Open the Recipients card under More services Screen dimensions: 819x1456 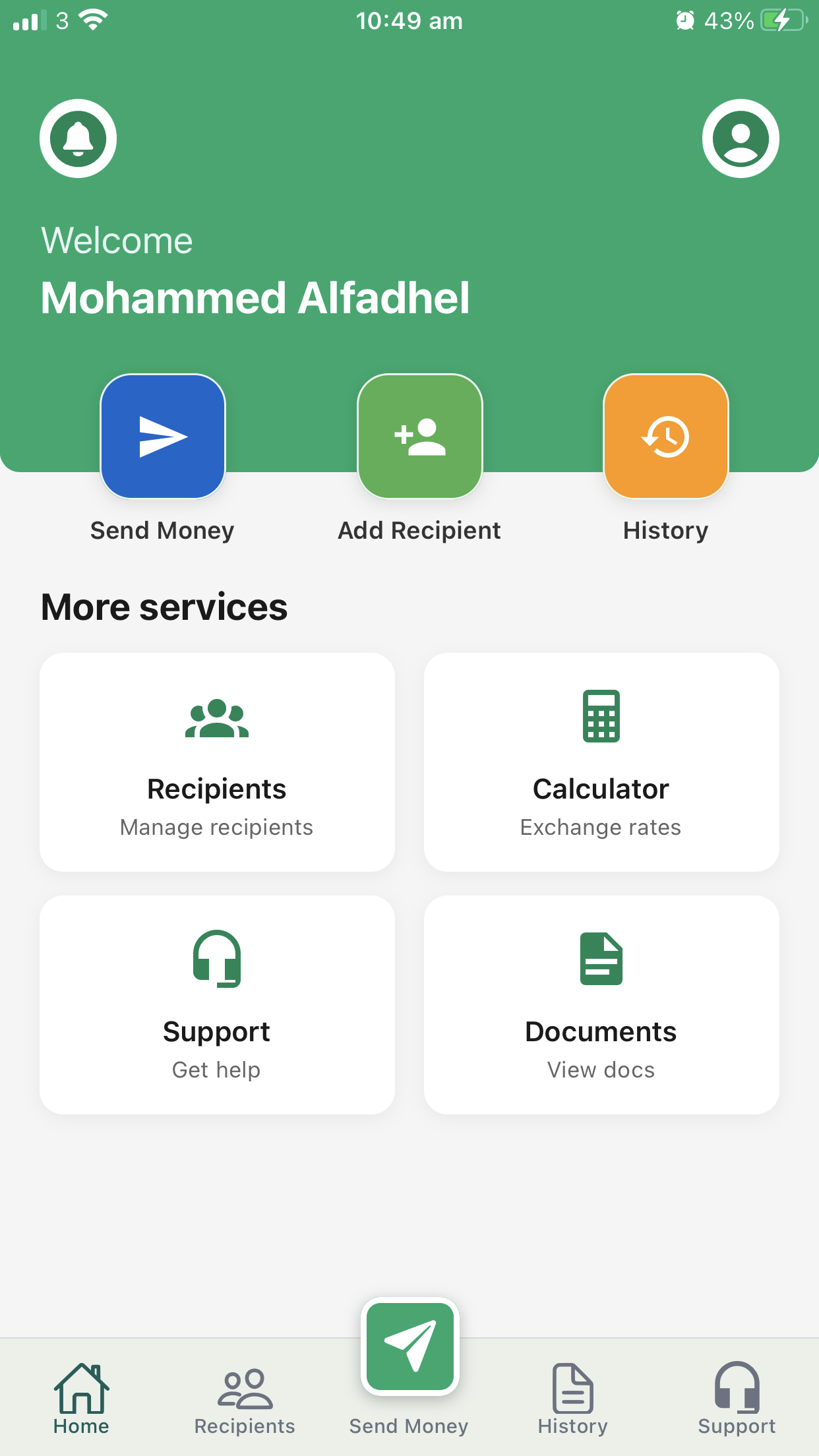point(217,762)
